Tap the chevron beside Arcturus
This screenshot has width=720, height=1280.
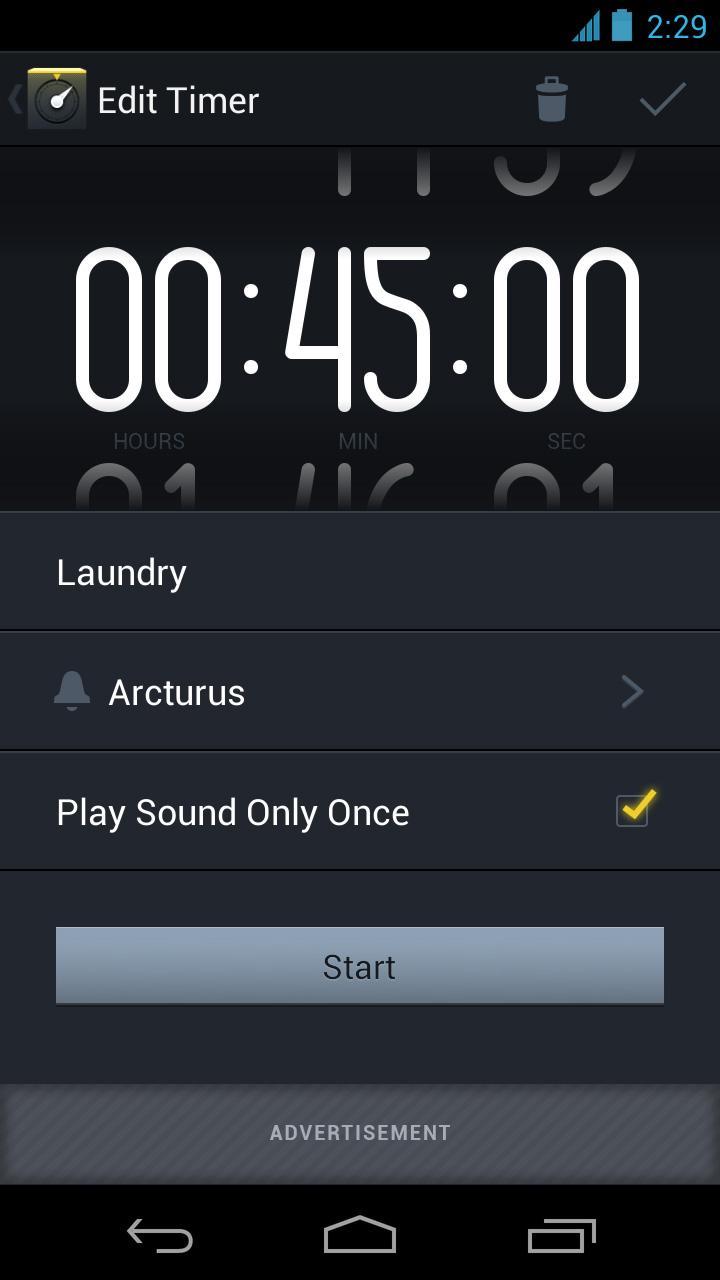point(631,691)
